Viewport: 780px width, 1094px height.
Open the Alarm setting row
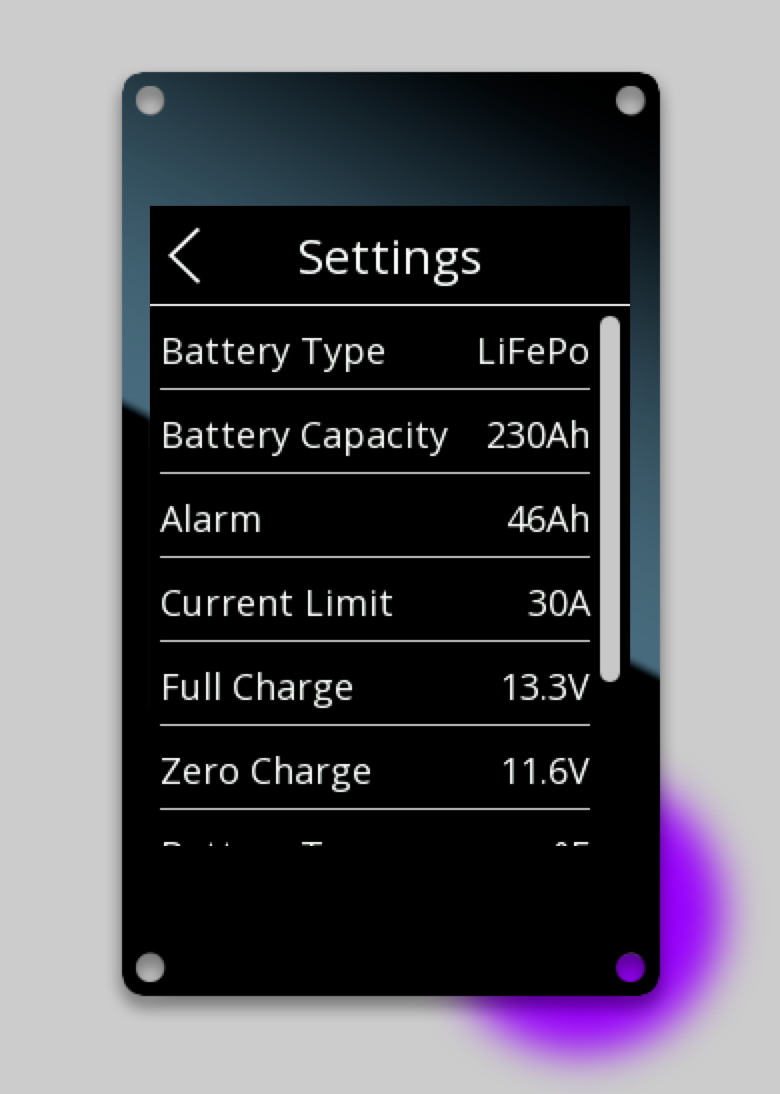[x=375, y=520]
